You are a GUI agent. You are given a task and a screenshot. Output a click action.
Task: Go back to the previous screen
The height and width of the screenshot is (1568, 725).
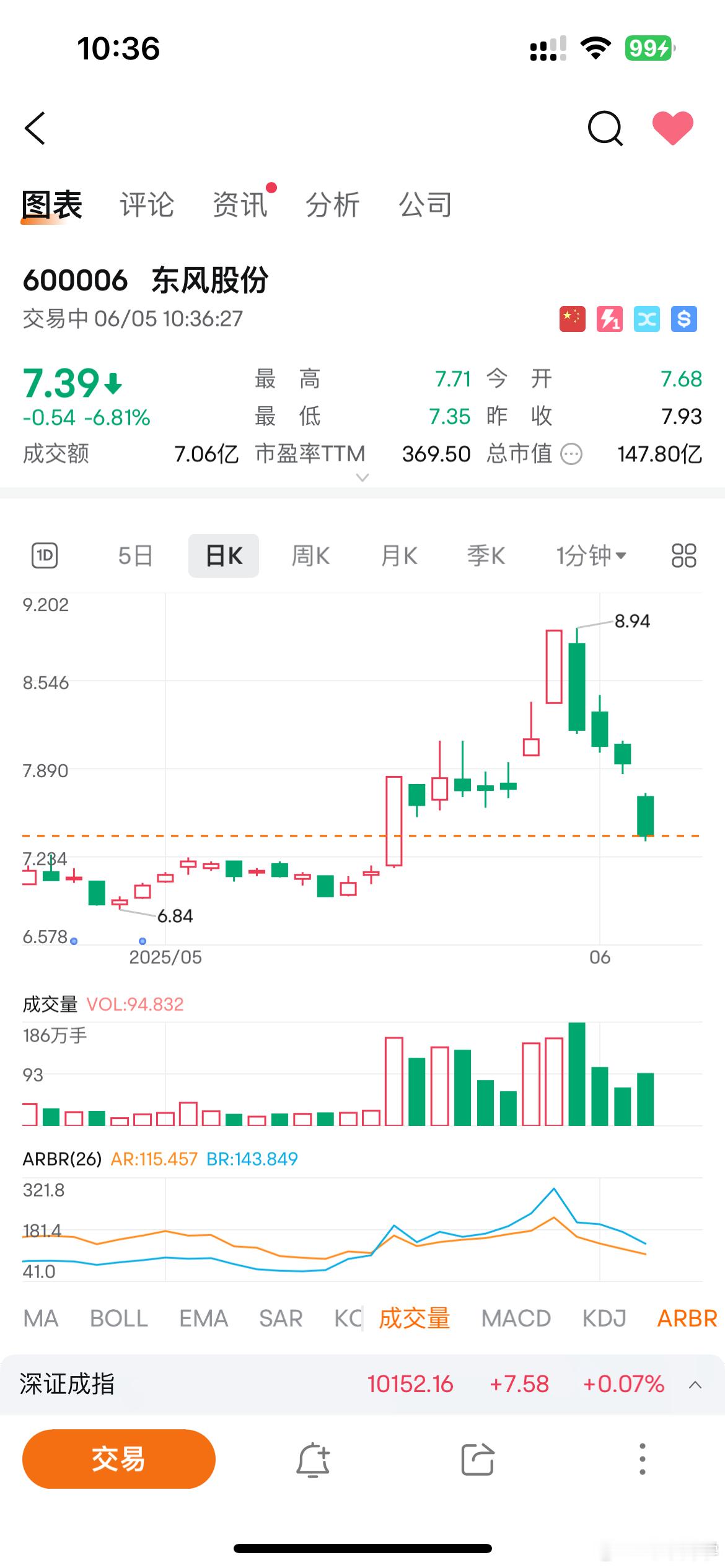pyautogui.click(x=35, y=128)
